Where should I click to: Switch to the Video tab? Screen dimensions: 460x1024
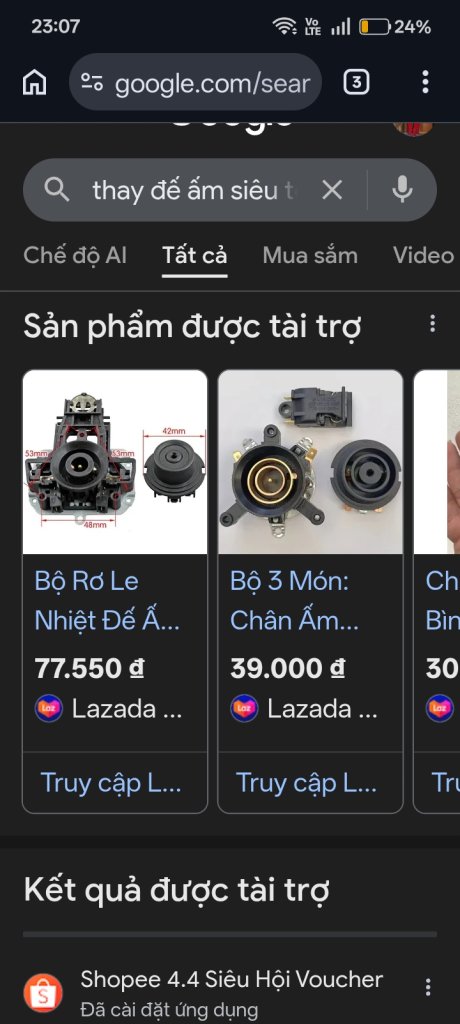pos(423,255)
